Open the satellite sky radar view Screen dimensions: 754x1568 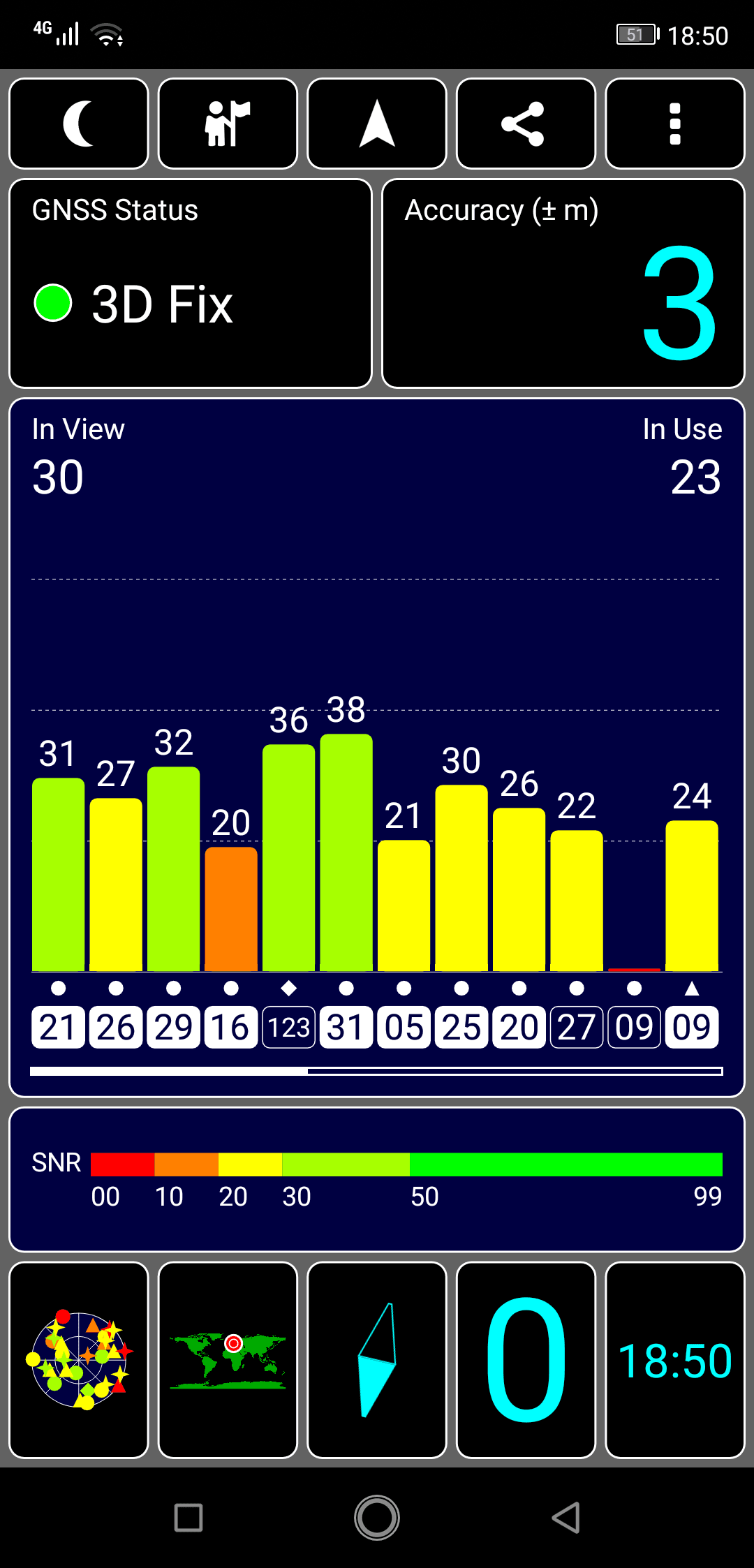(x=79, y=1360)
